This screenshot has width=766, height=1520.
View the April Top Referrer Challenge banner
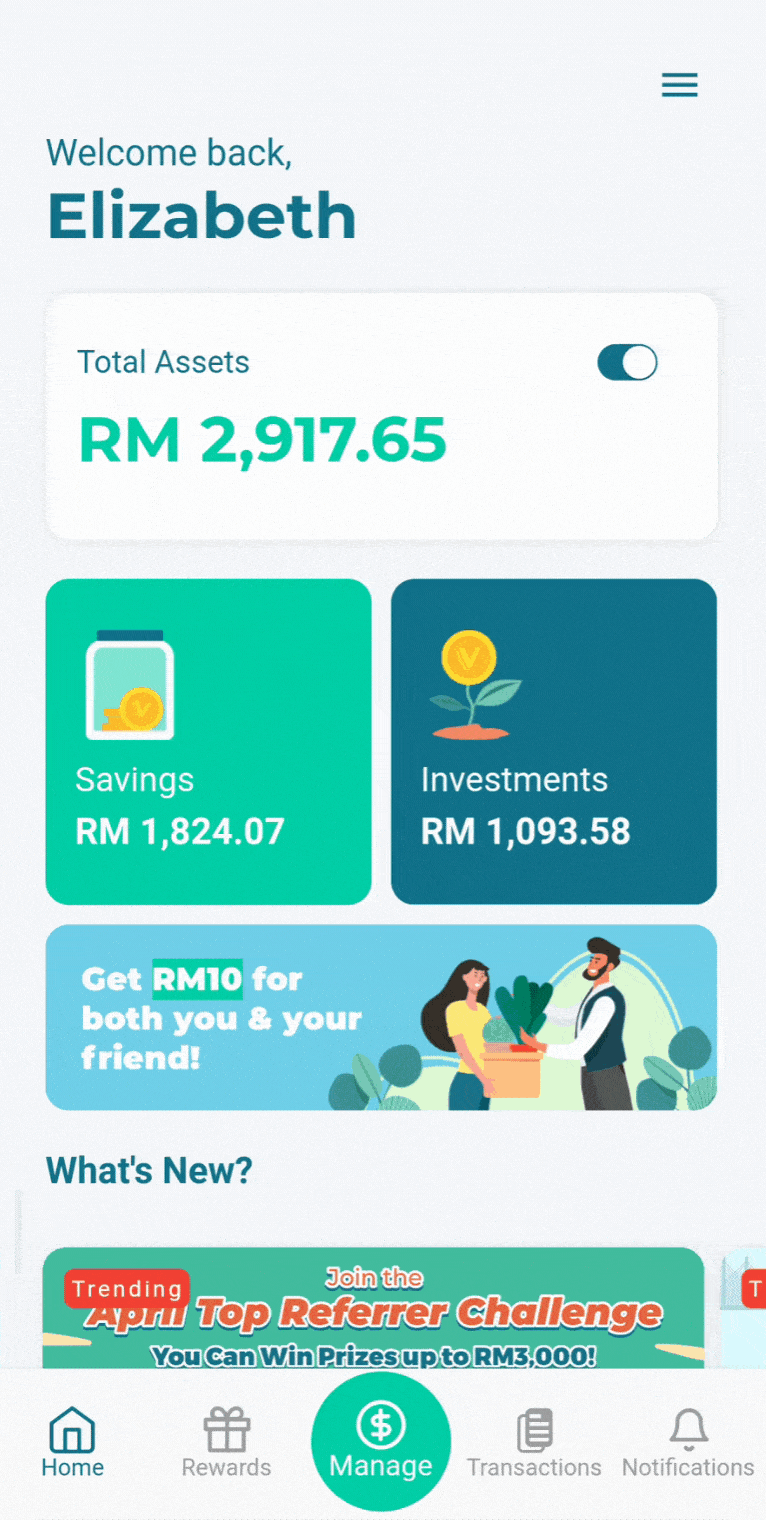(373, 1308)
